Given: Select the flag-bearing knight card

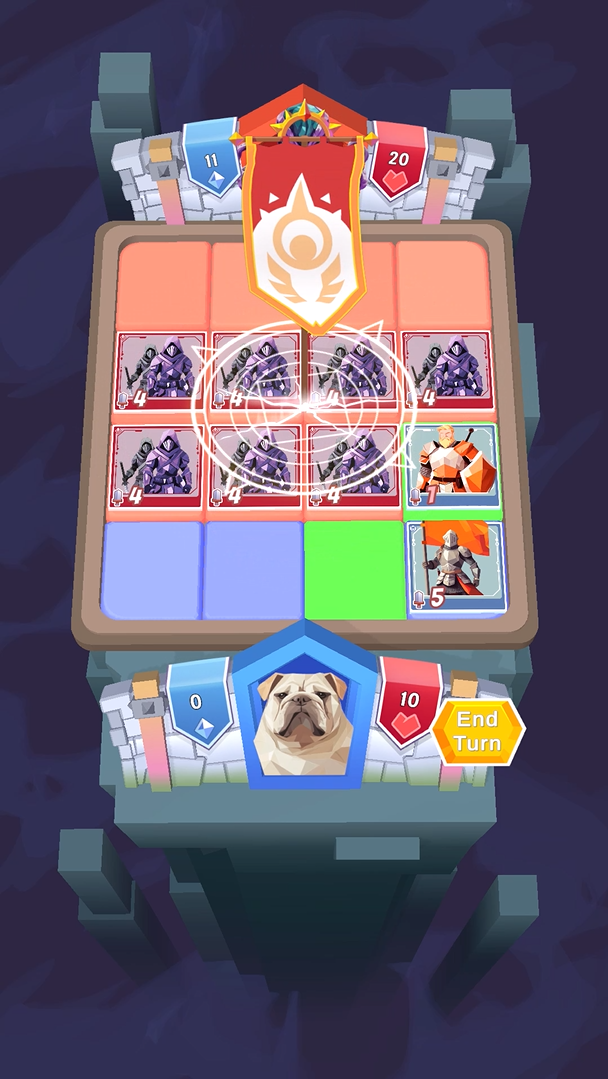Looking at the screenshot, I should tap(456, 566).
